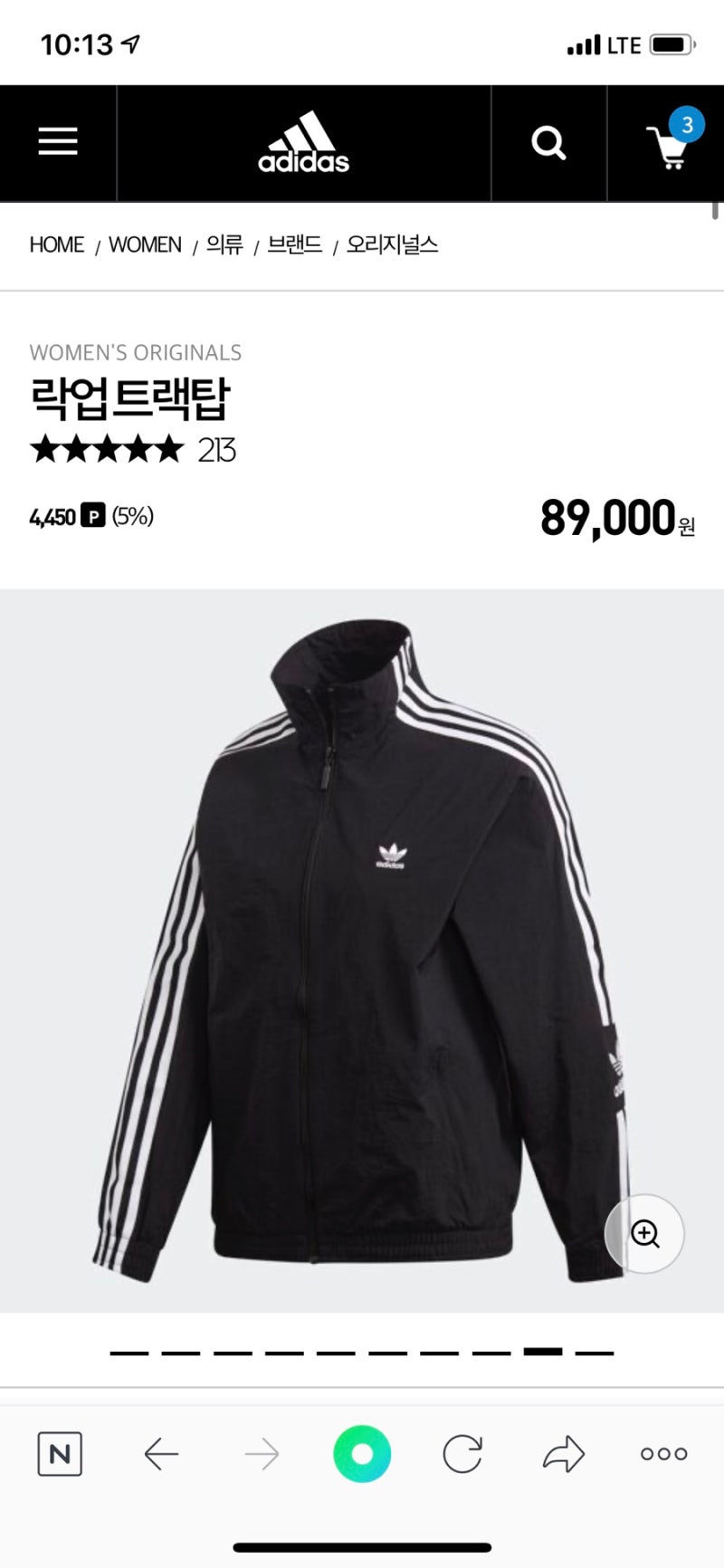Go back in the browser
The height and width of the screenshot is (1568, 724).
pos(161,1454)
